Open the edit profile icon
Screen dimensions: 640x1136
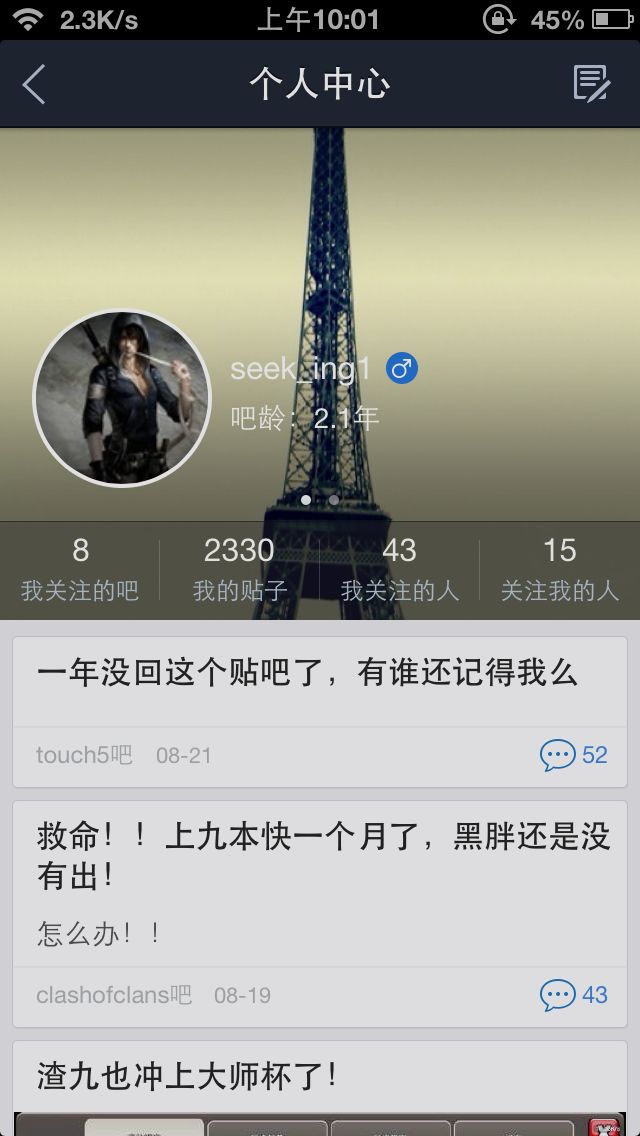pos(592,84)
